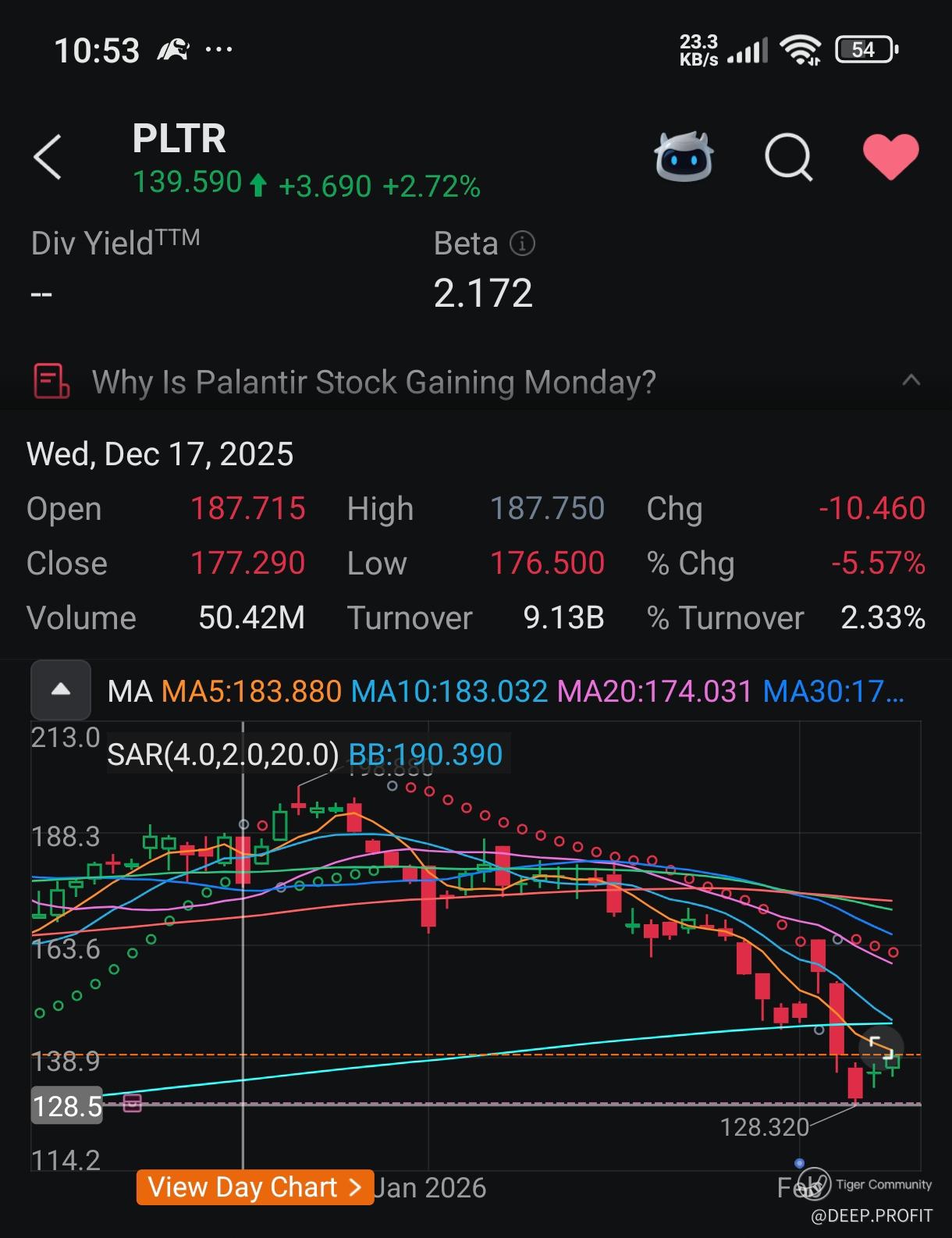Screen dimensions: 952x1238
Task: Remove PLTR from favorites via heart
Action: (890, 157)
